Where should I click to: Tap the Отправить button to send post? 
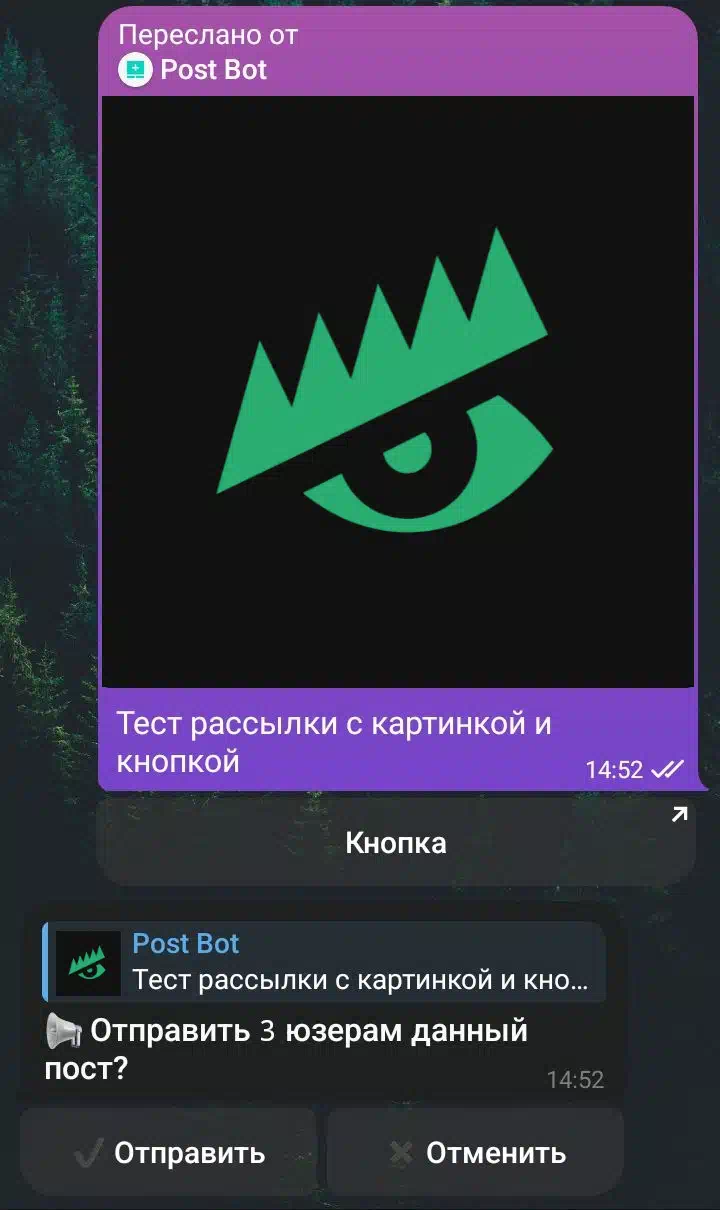(x=168, y=1152)
